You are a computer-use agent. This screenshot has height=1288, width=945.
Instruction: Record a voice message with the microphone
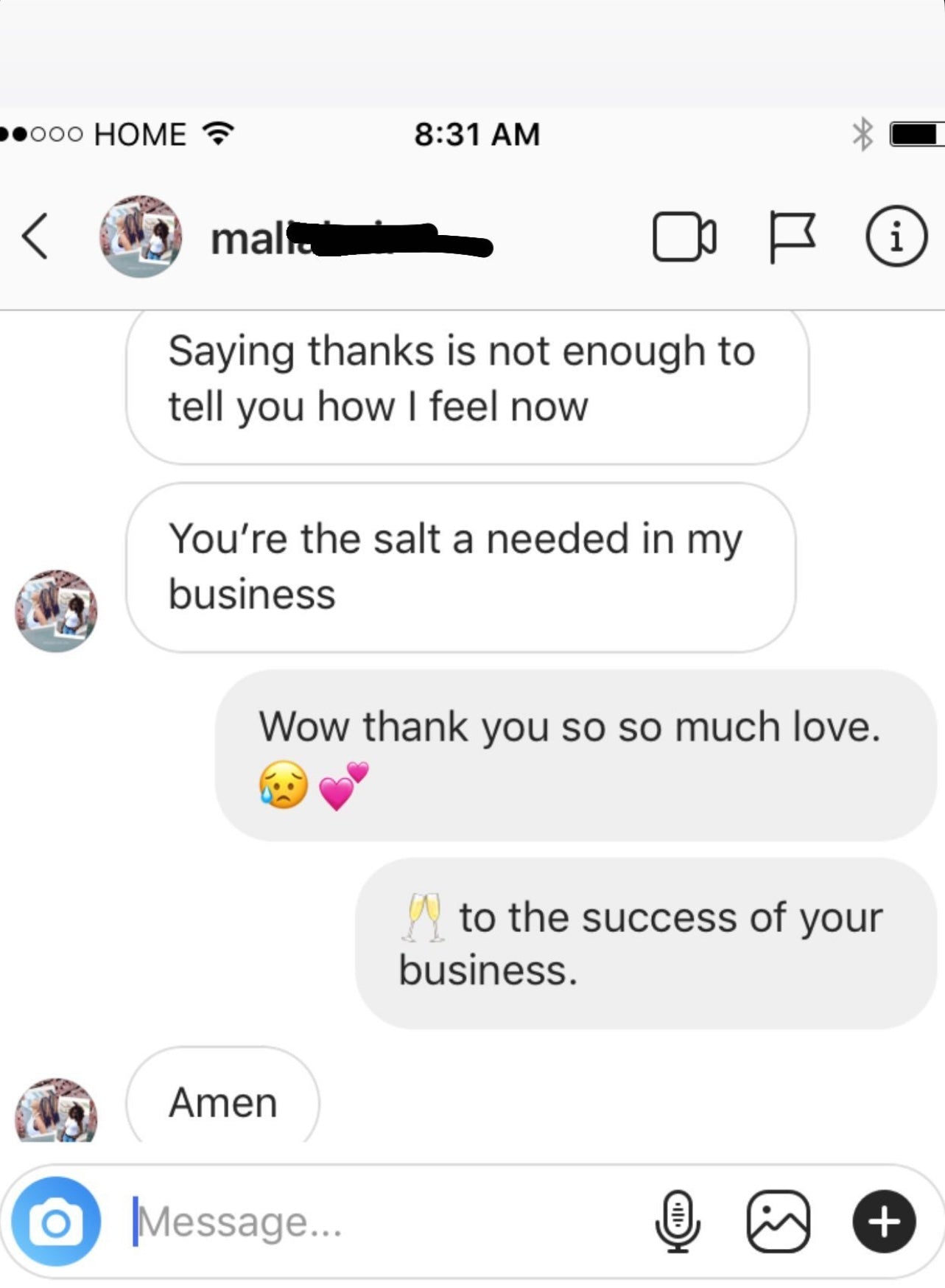678,1222
